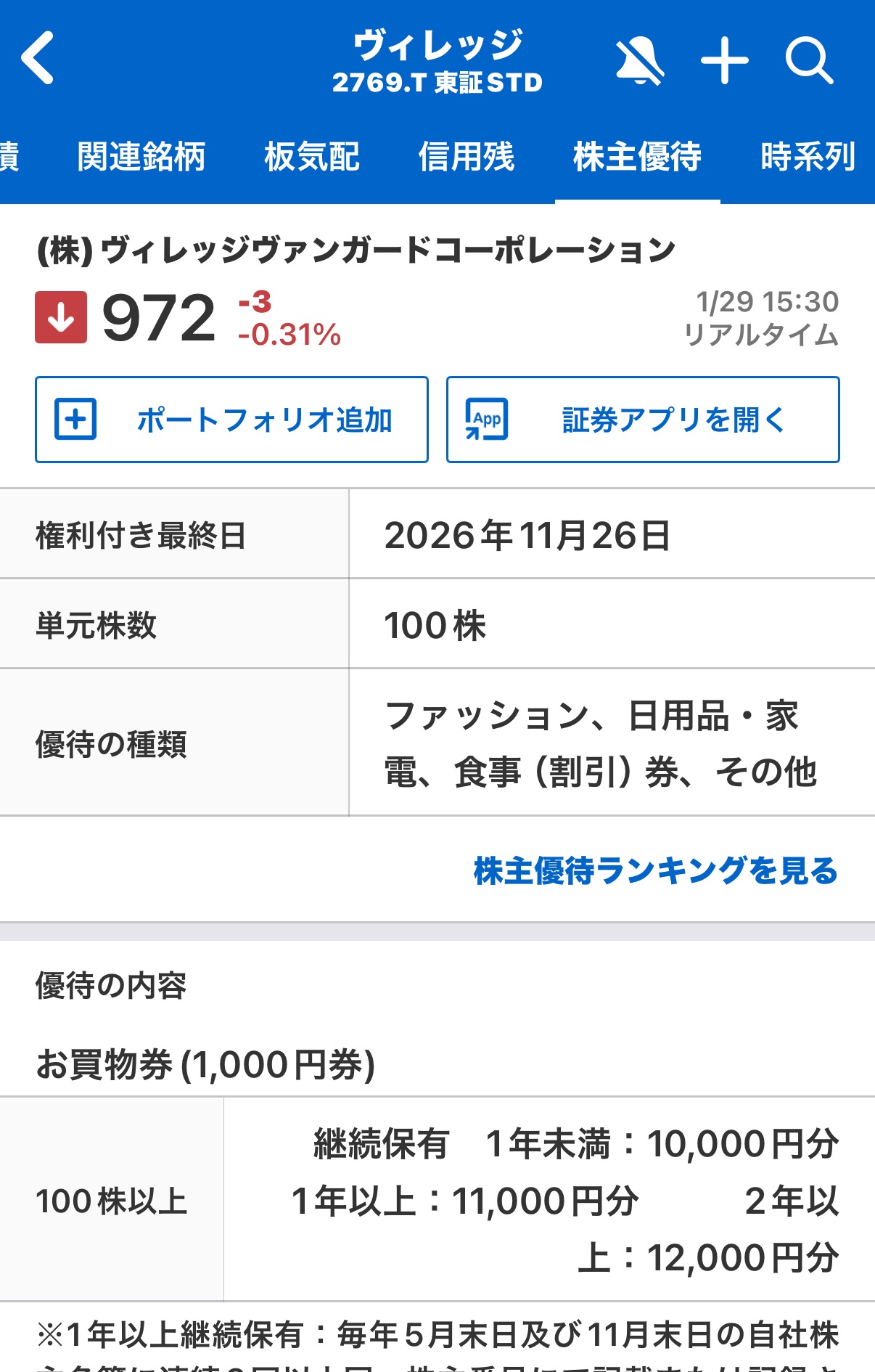Switch to the 関連銘柄 tab

tap(141, 157)
